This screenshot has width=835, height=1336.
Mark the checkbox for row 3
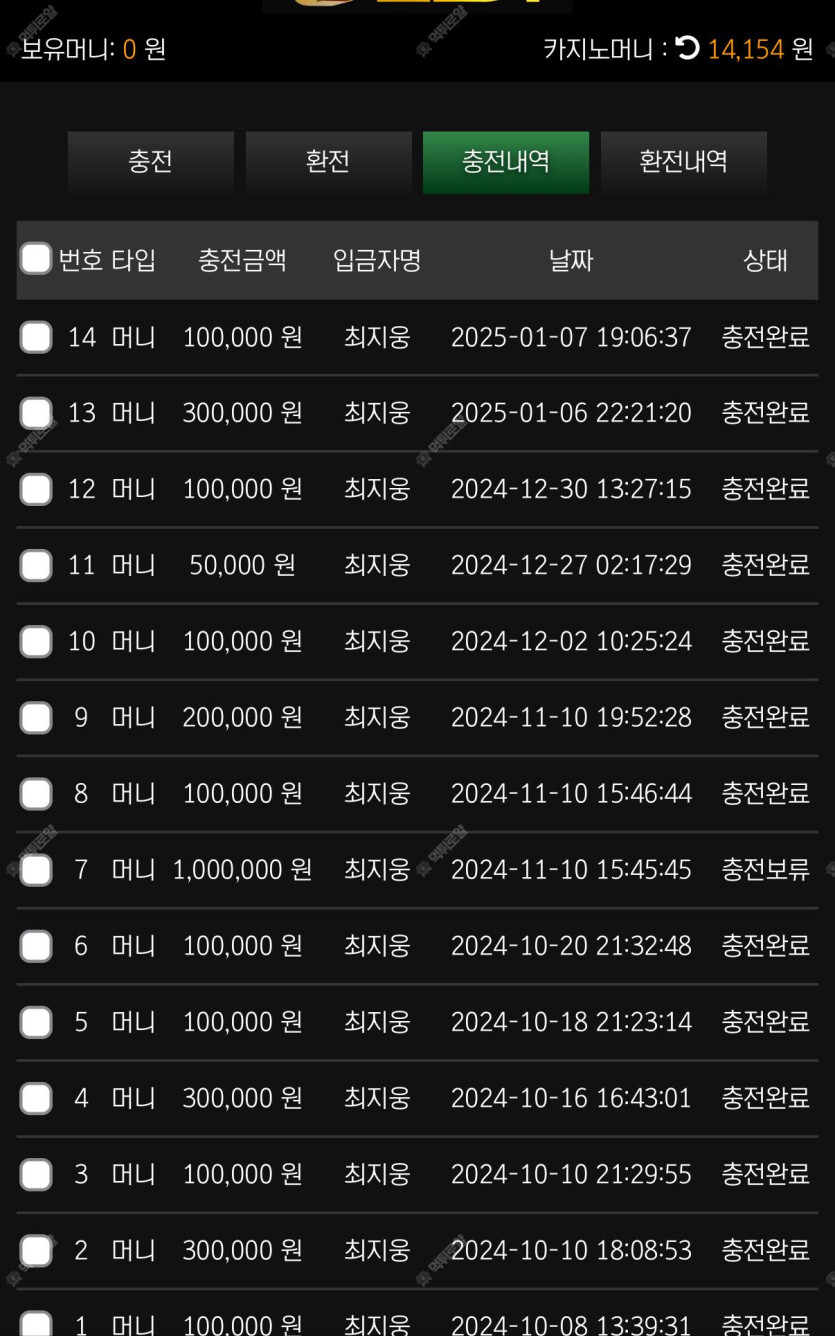(x=36, y=1174)
